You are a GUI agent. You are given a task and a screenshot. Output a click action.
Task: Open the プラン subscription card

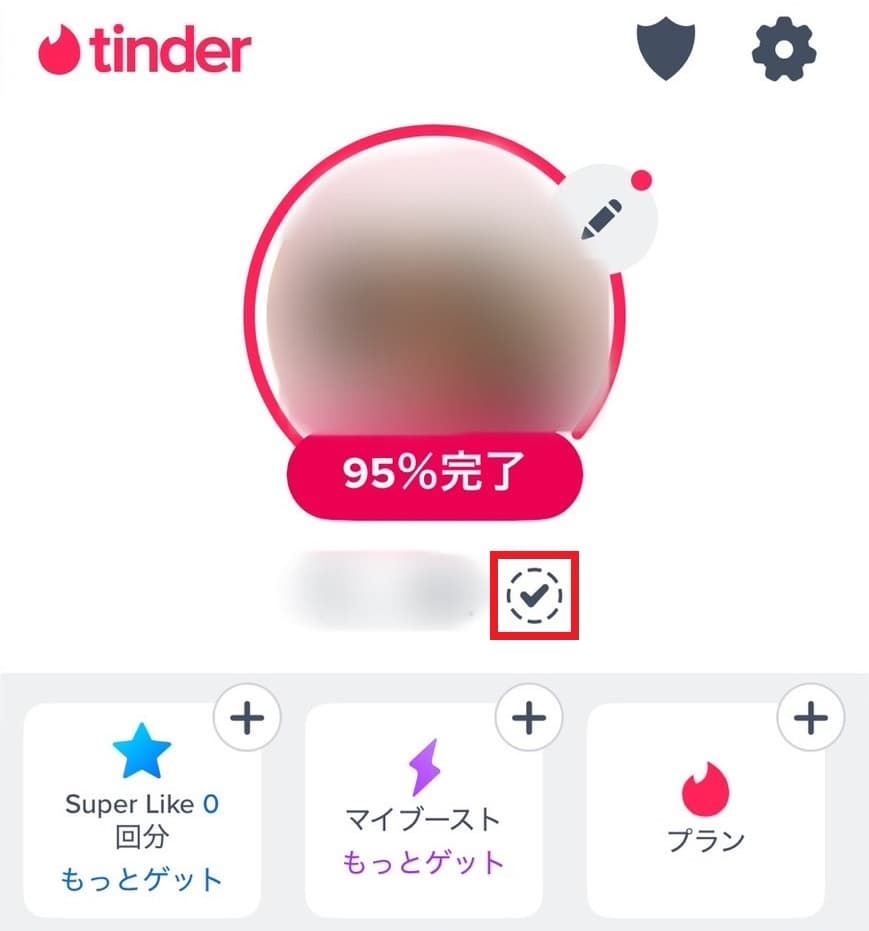pos(706,810)
